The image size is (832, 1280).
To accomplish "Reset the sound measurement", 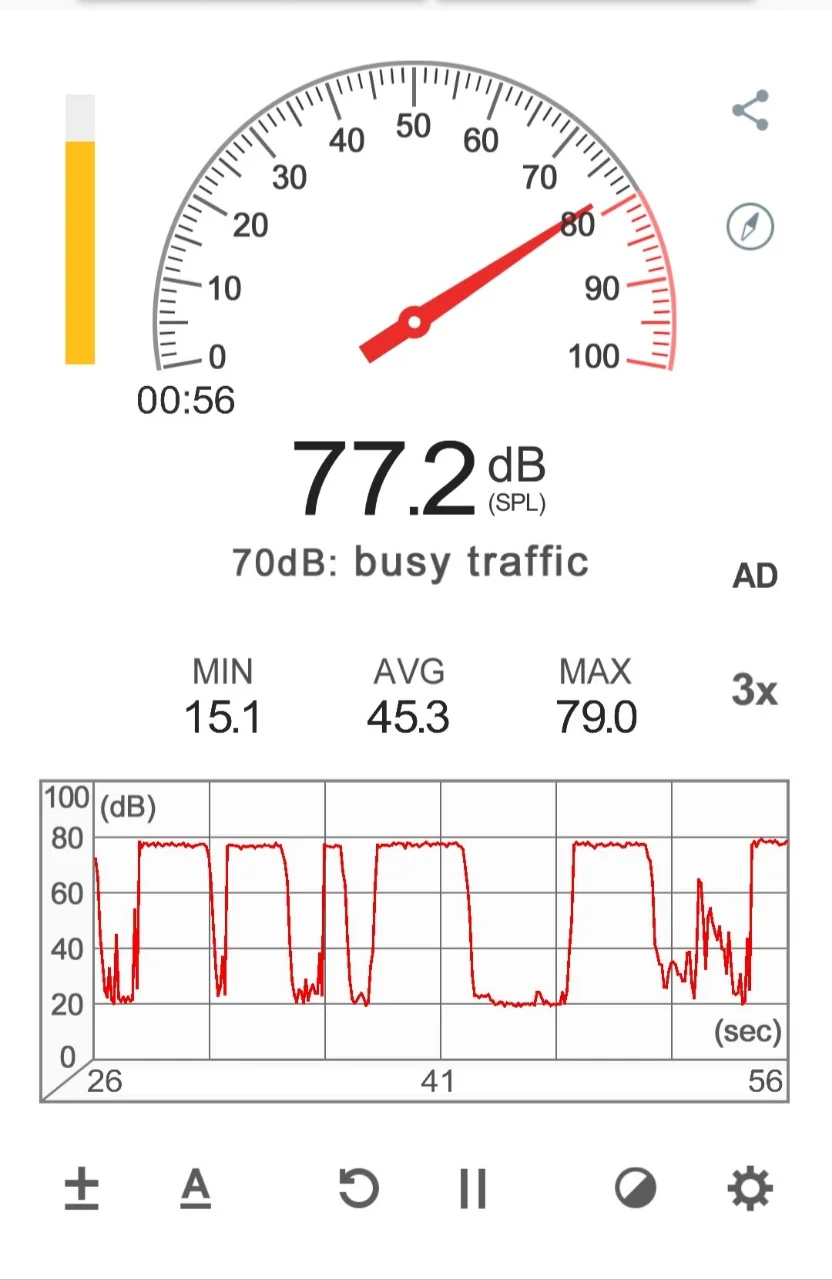I will tap(358, 1189).
